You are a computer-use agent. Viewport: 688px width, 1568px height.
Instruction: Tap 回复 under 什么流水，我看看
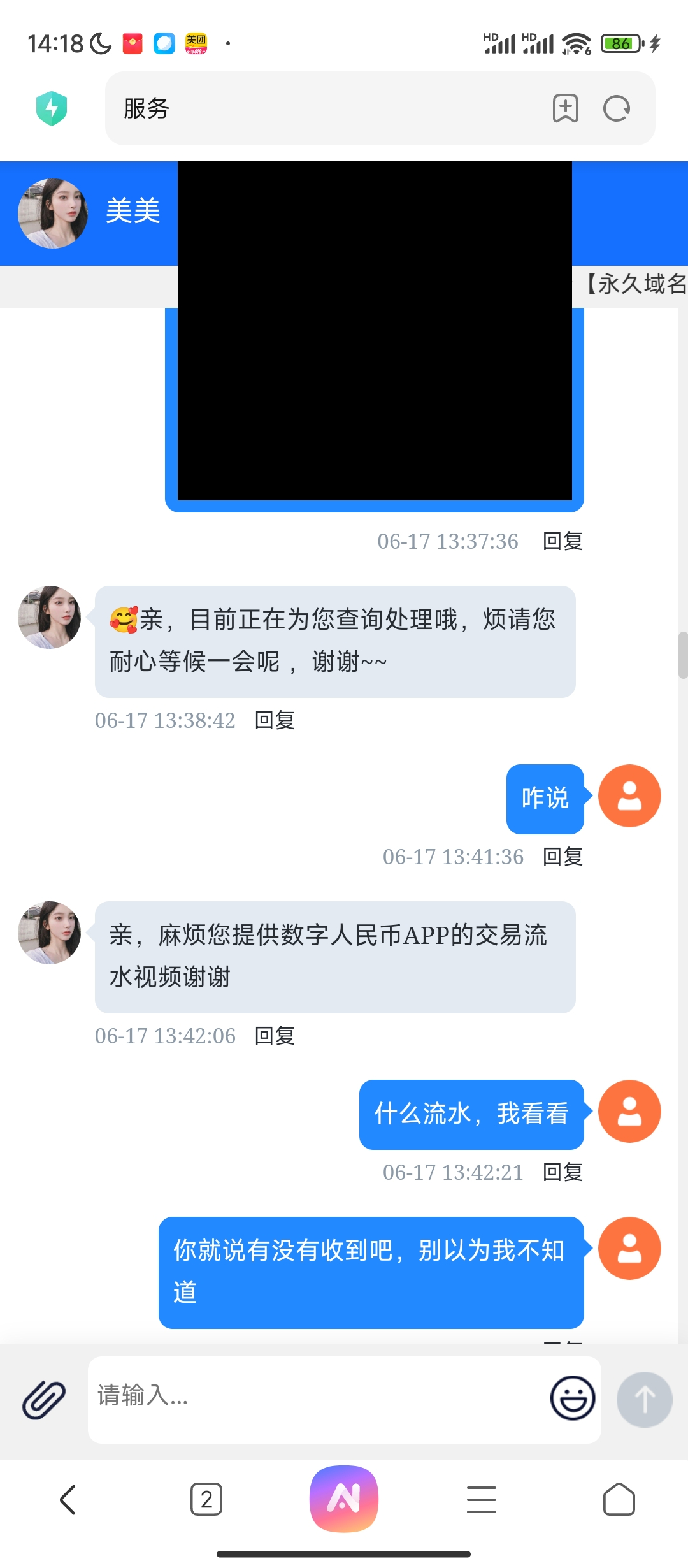tap(563, 1172)
